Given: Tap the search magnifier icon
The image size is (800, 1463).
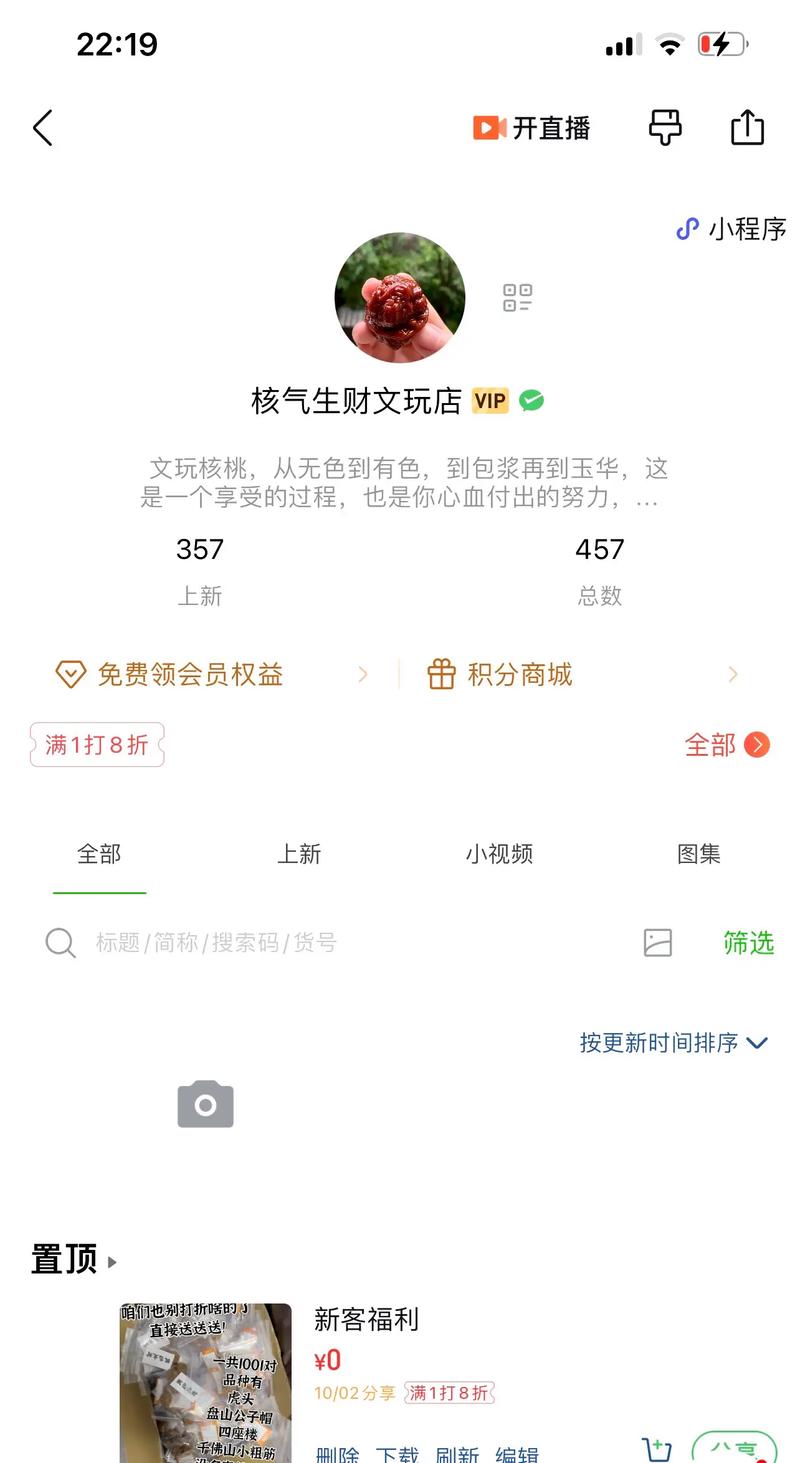Looking at the screenshot, I should (60, 942).
